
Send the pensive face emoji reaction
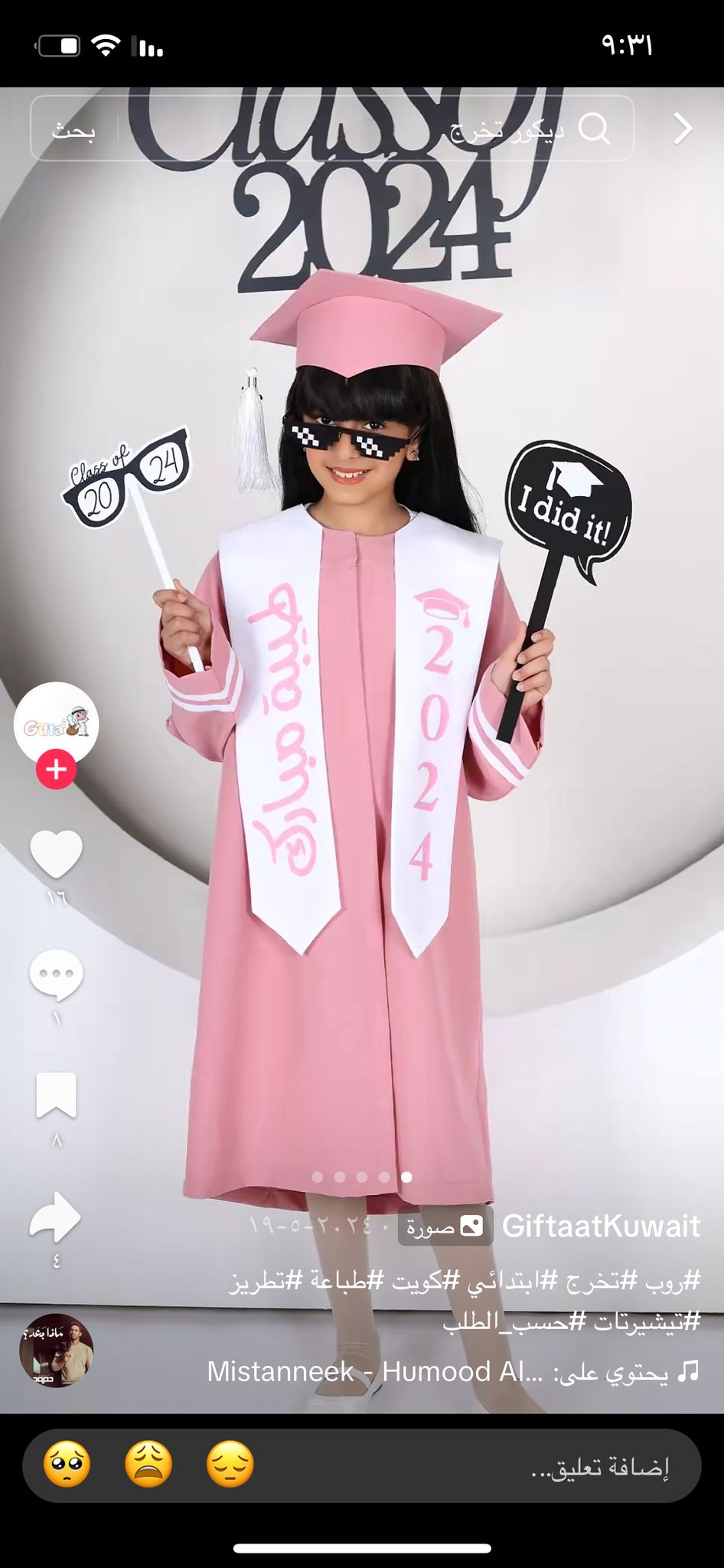[x=230, y=1465]
